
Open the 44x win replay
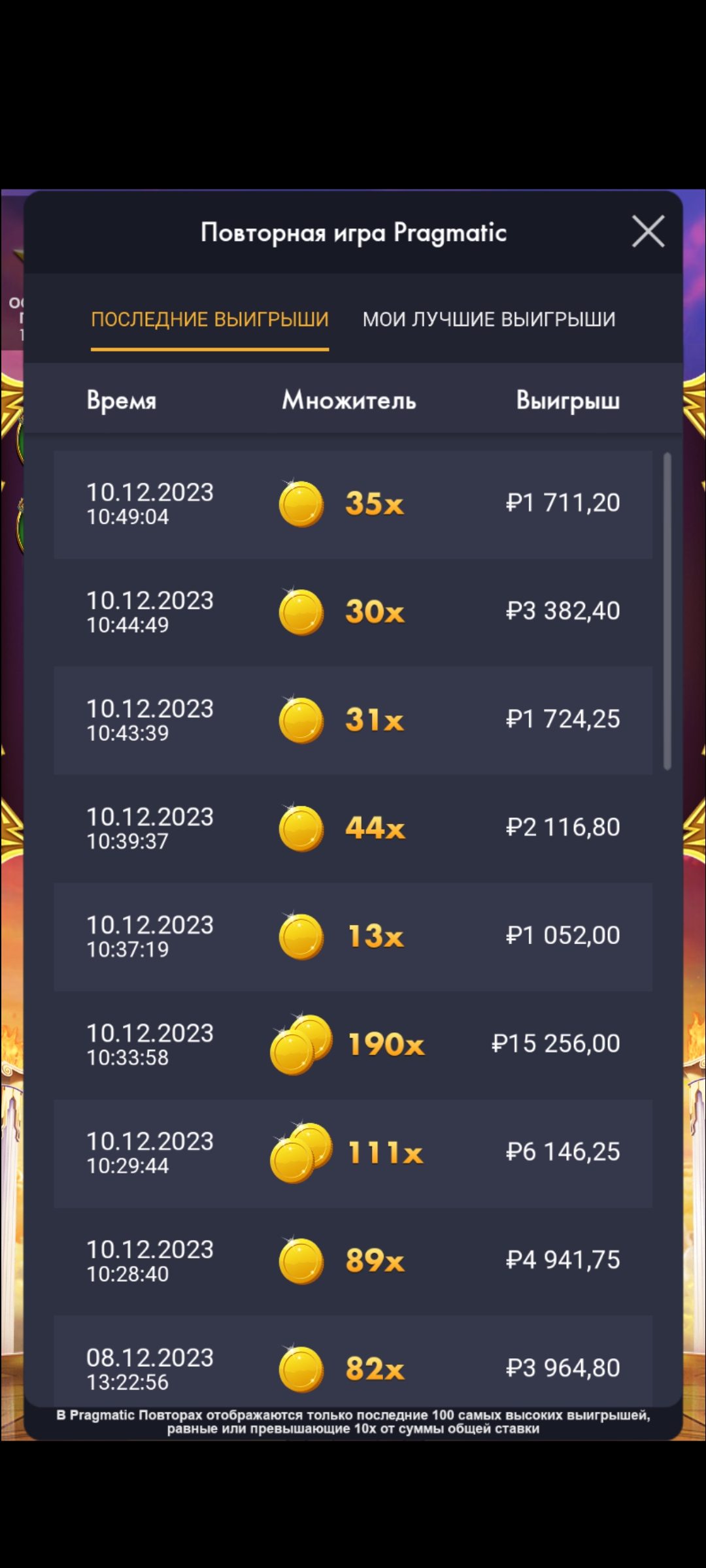point(353,828)
